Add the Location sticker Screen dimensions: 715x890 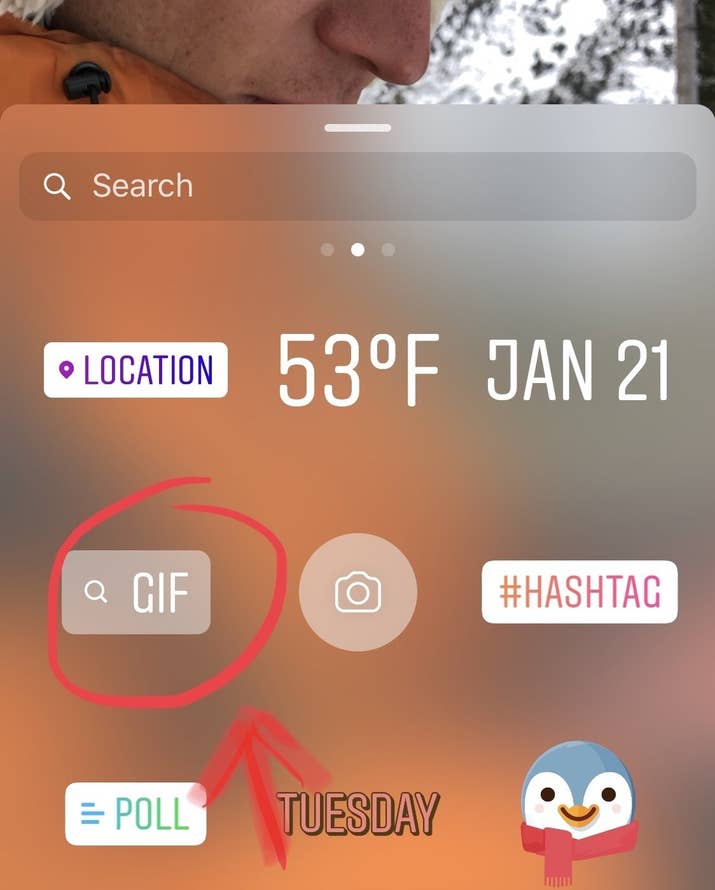[x=136, y=370]
